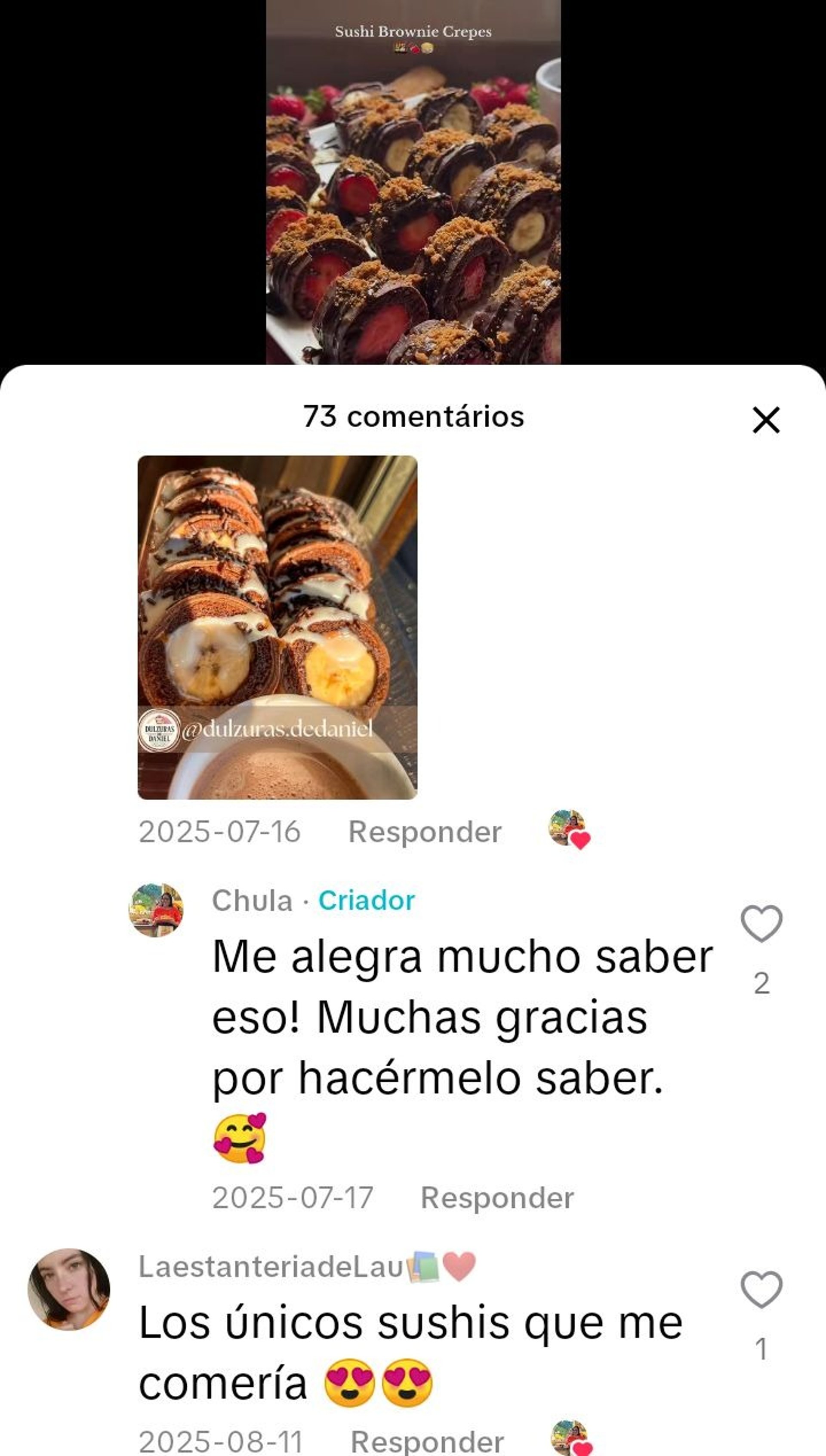Return to the Sushi Brownie Crepes video
The height and width of the screenshot is (1456, 826).
(x=413, y=182)
